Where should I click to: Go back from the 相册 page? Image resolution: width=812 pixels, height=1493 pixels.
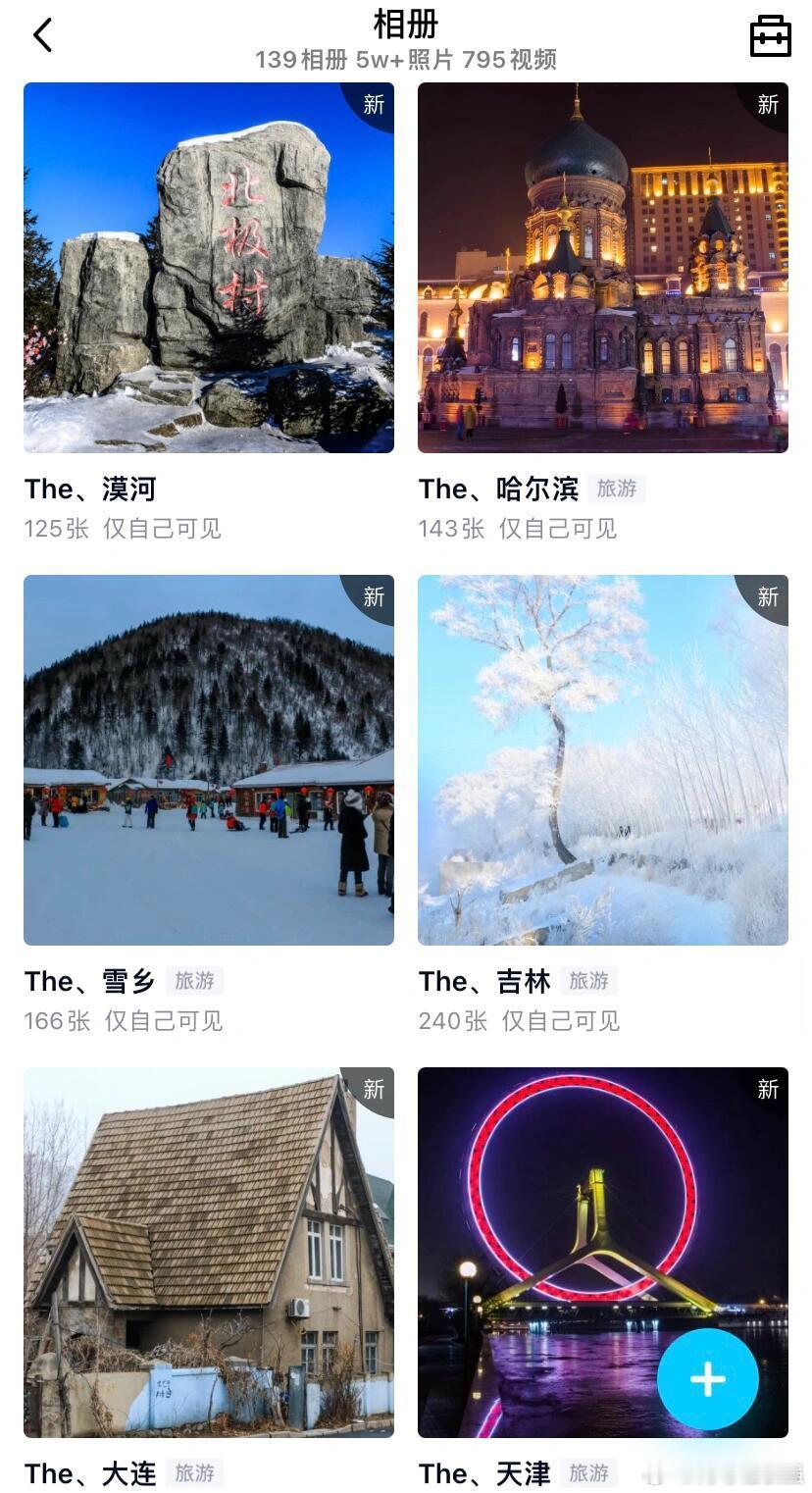[x=42, y=36]
